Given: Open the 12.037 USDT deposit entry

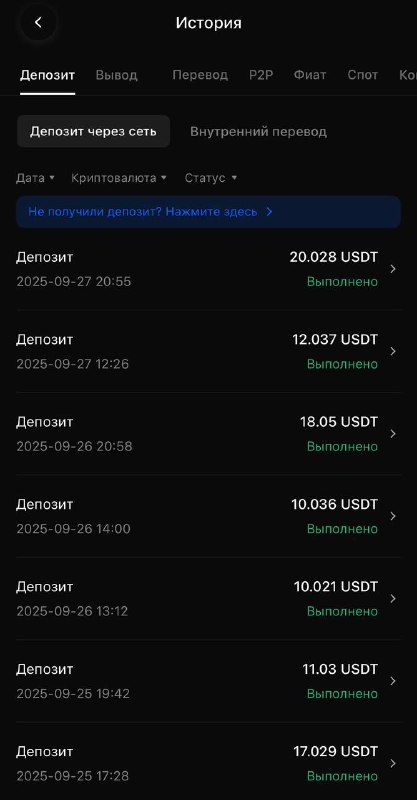Looking at the screenshot, I should tap(208, 352).
